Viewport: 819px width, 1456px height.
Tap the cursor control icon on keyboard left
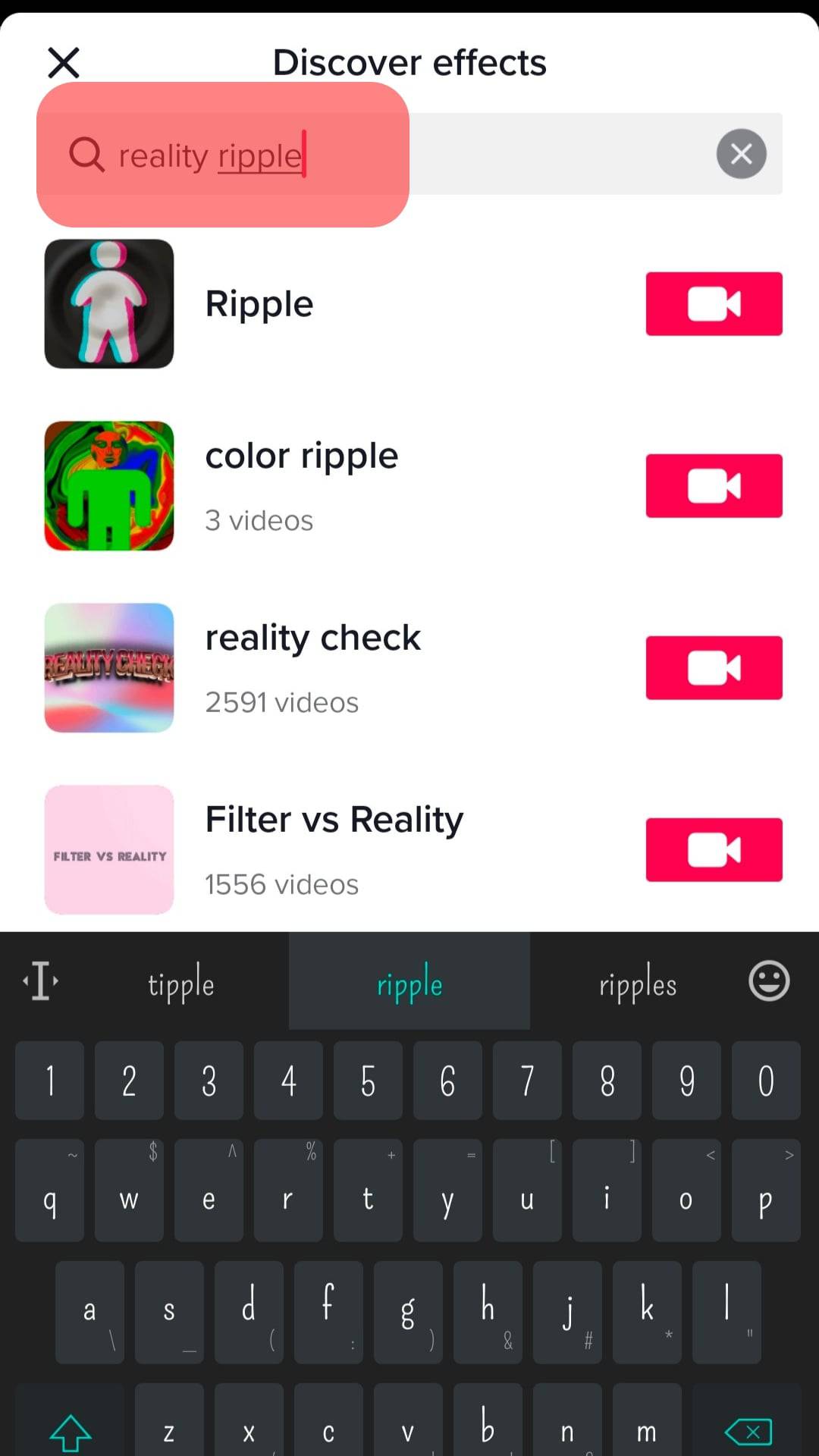[39, 980]
